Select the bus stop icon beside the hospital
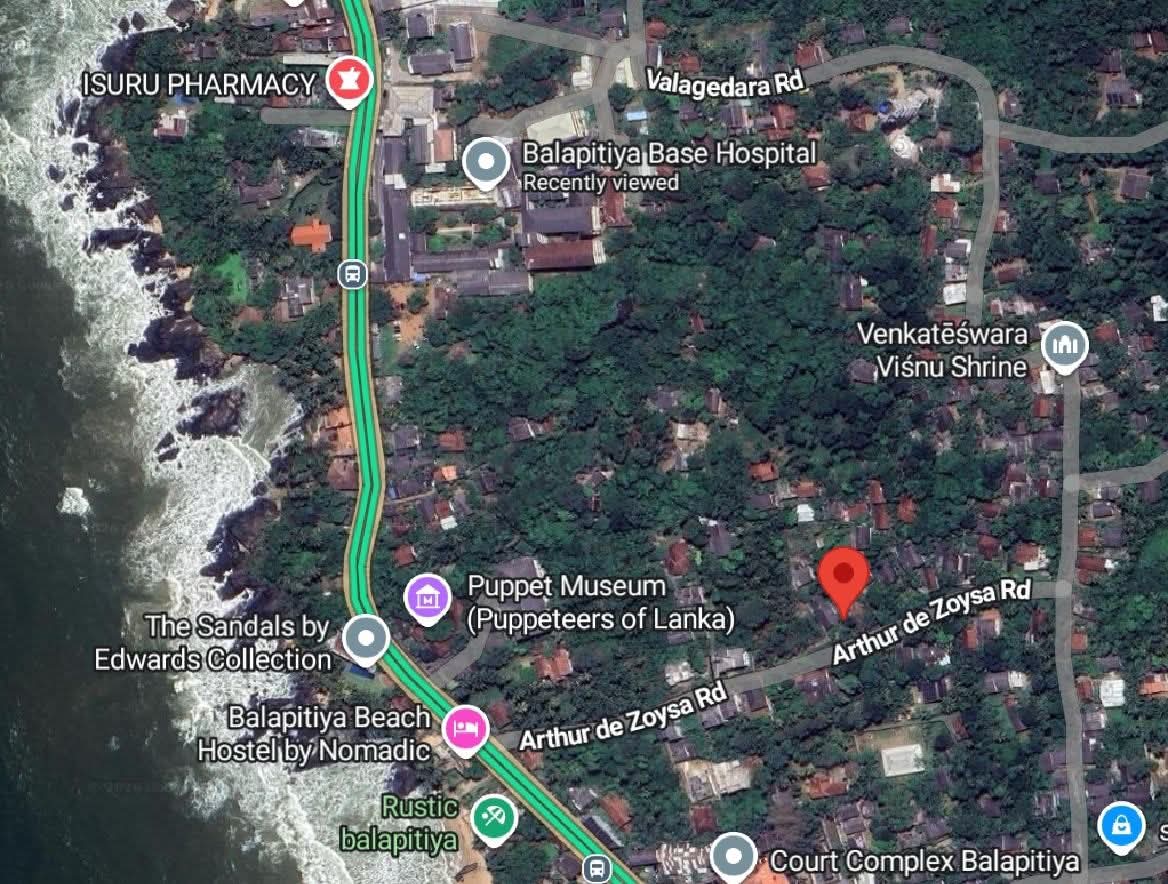The height and width of the screenshot is (884, 1168). coord(351,273)
